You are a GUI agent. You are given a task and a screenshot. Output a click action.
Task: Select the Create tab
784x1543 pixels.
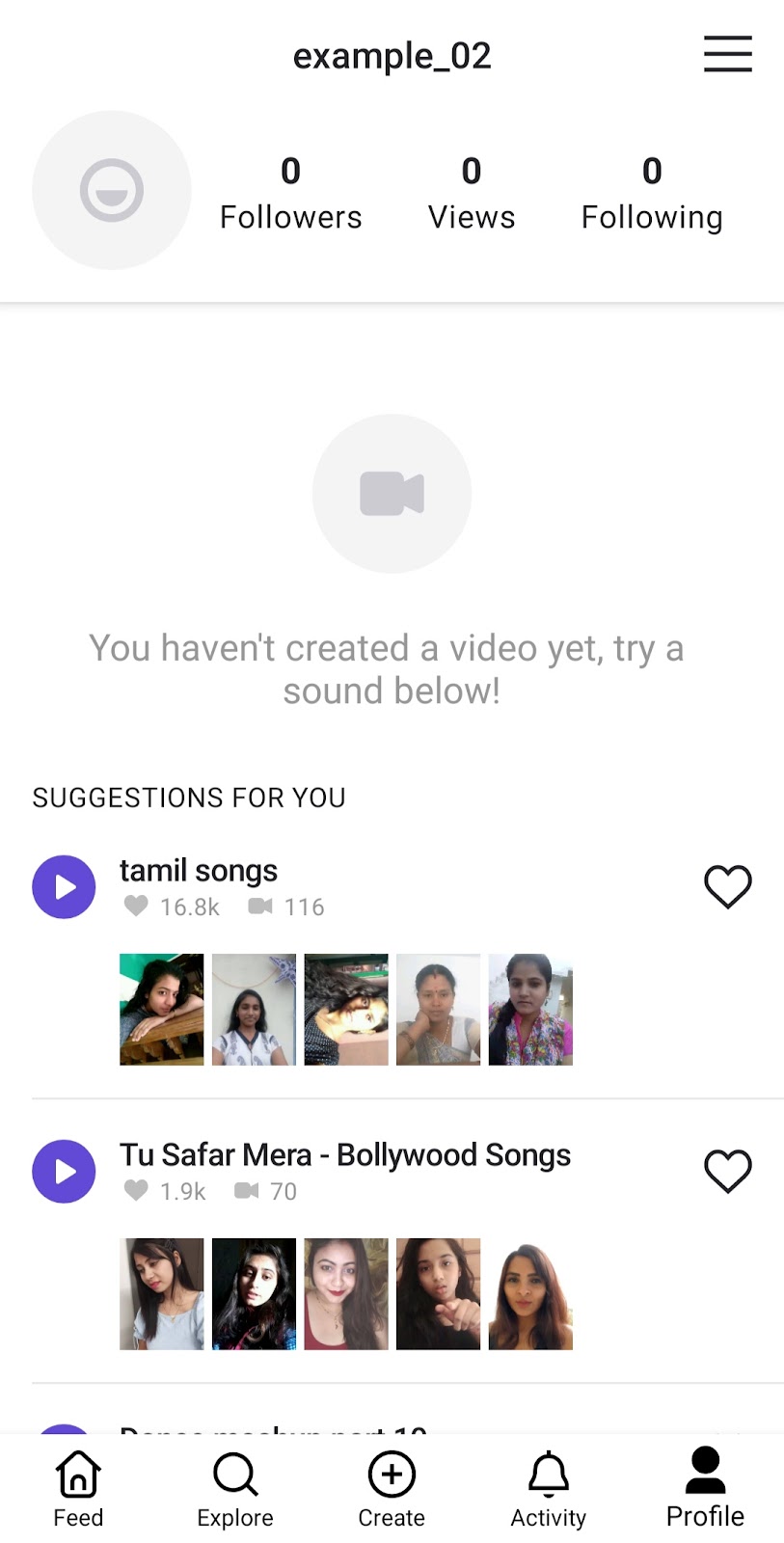point(392,1488)
